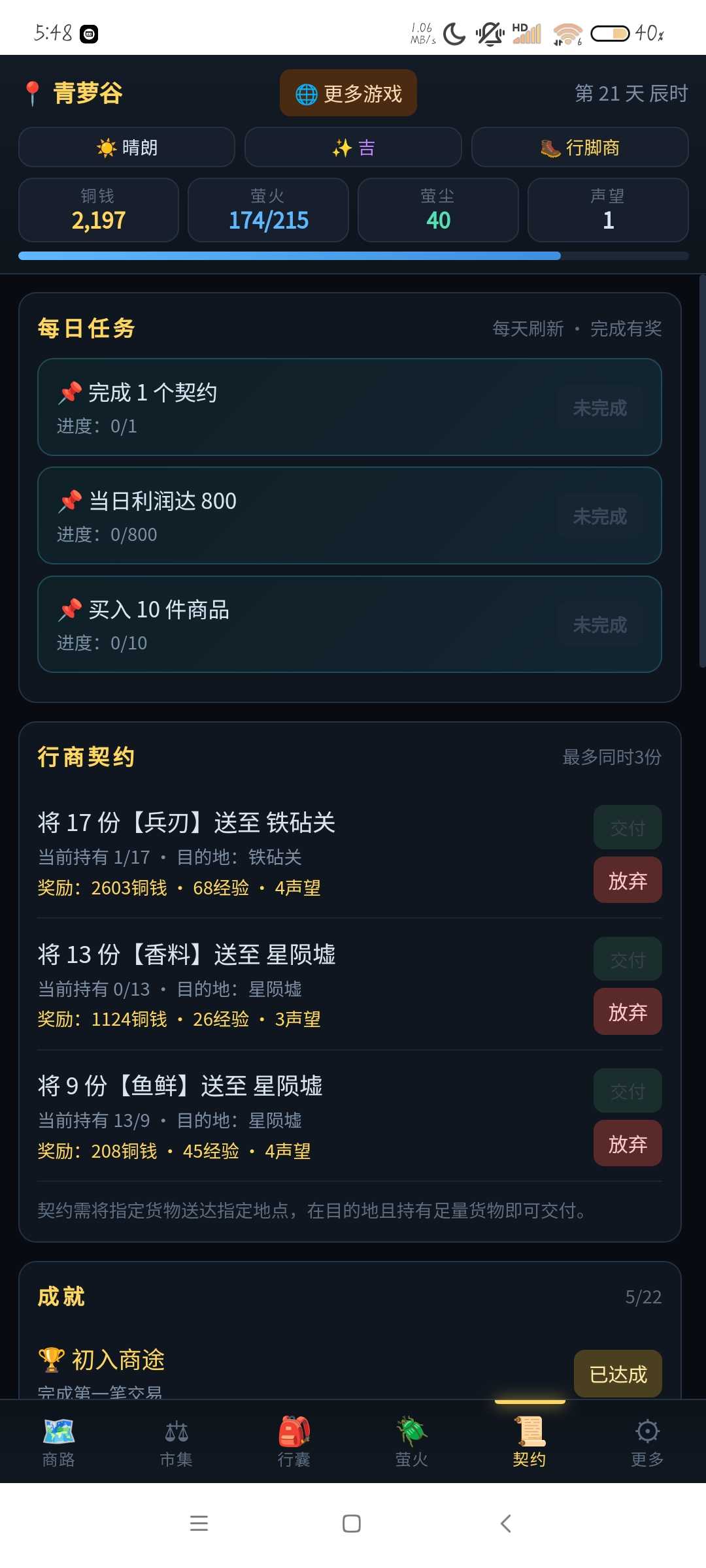Open the 更多游戏 button
The width and height of the screenshot is (706, 1568).
pos(348,93)
